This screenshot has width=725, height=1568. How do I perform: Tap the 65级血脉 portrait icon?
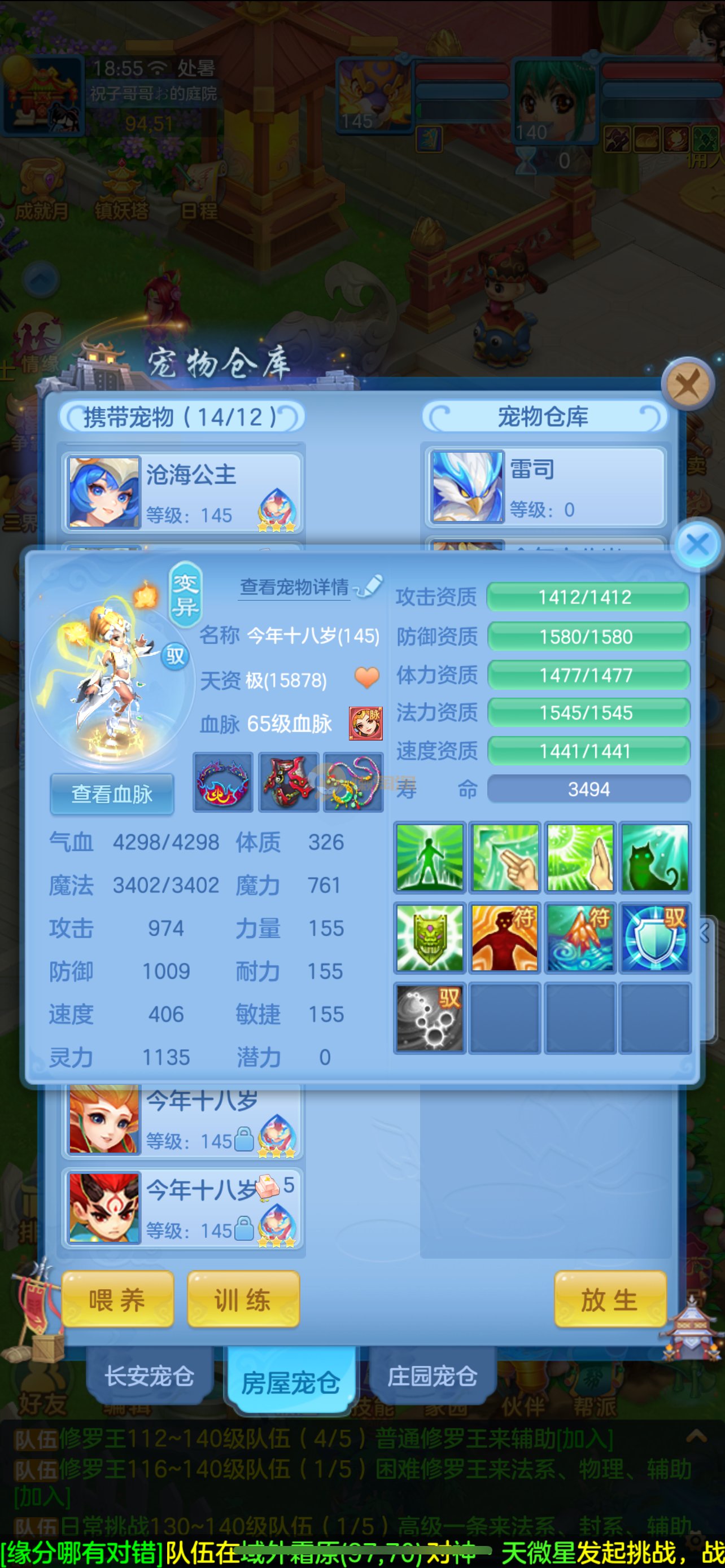[365, 724]
